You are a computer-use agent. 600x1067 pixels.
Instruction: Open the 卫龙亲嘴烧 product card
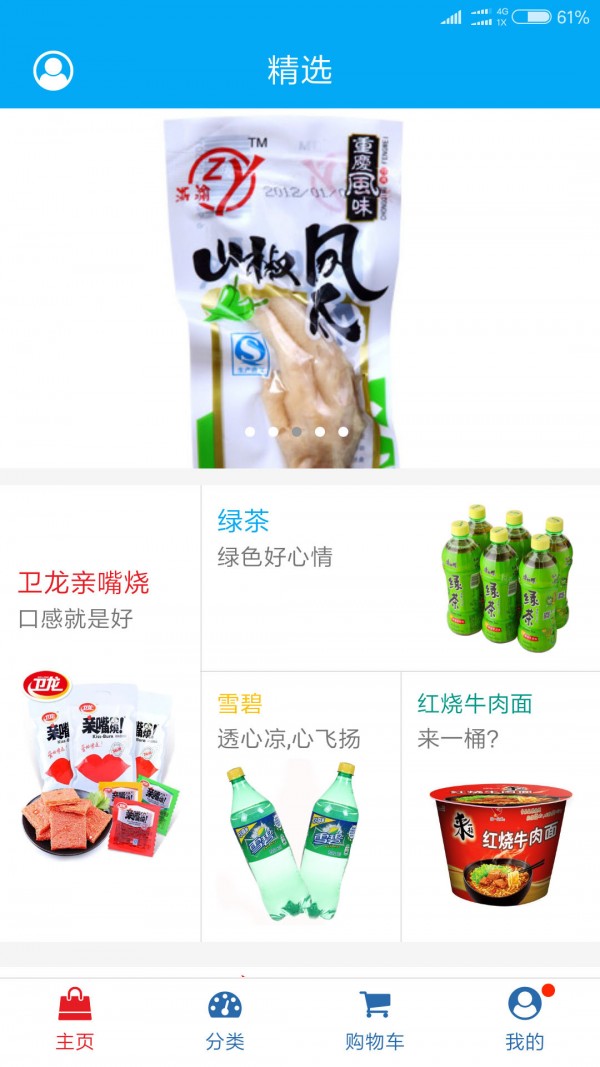coord(100,714)
